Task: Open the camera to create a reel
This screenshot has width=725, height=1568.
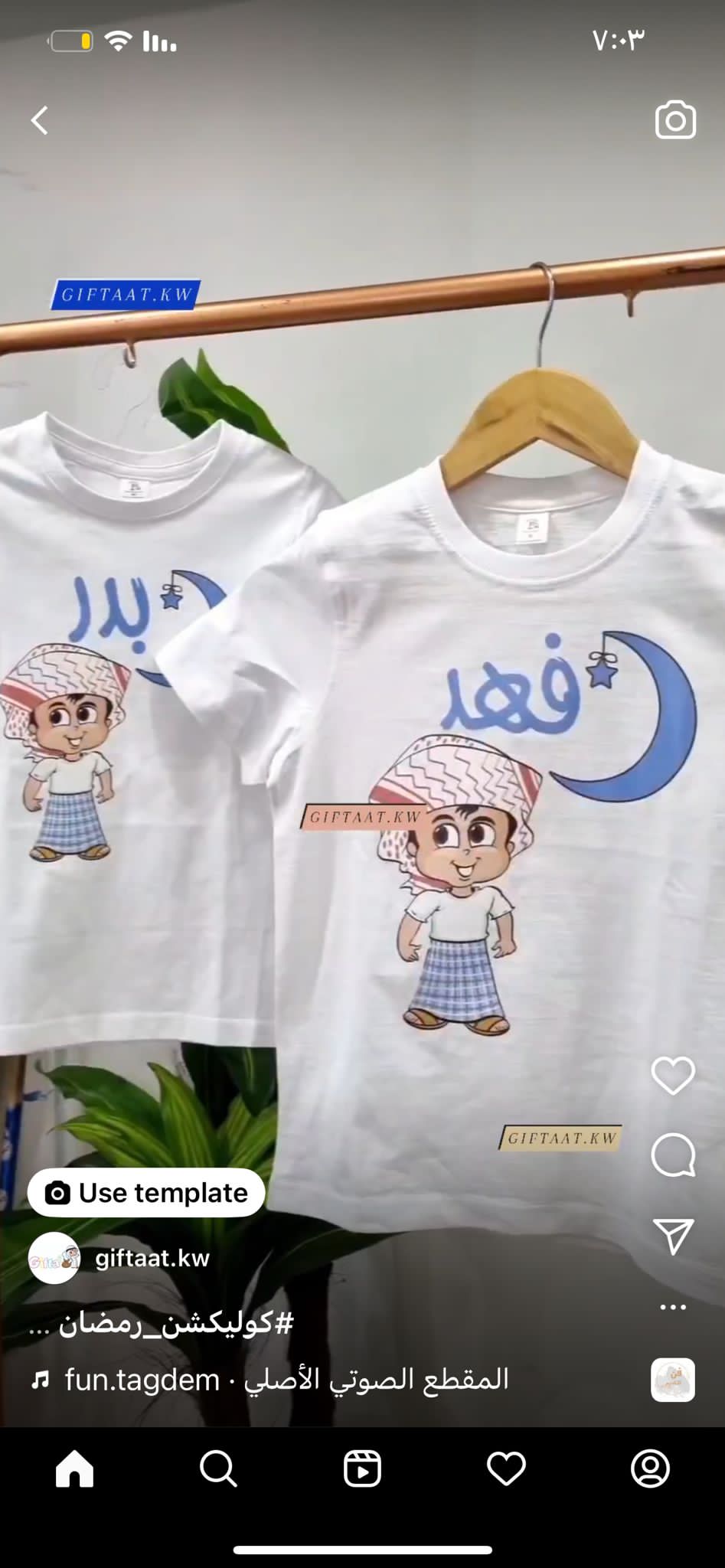Action: 675,120
